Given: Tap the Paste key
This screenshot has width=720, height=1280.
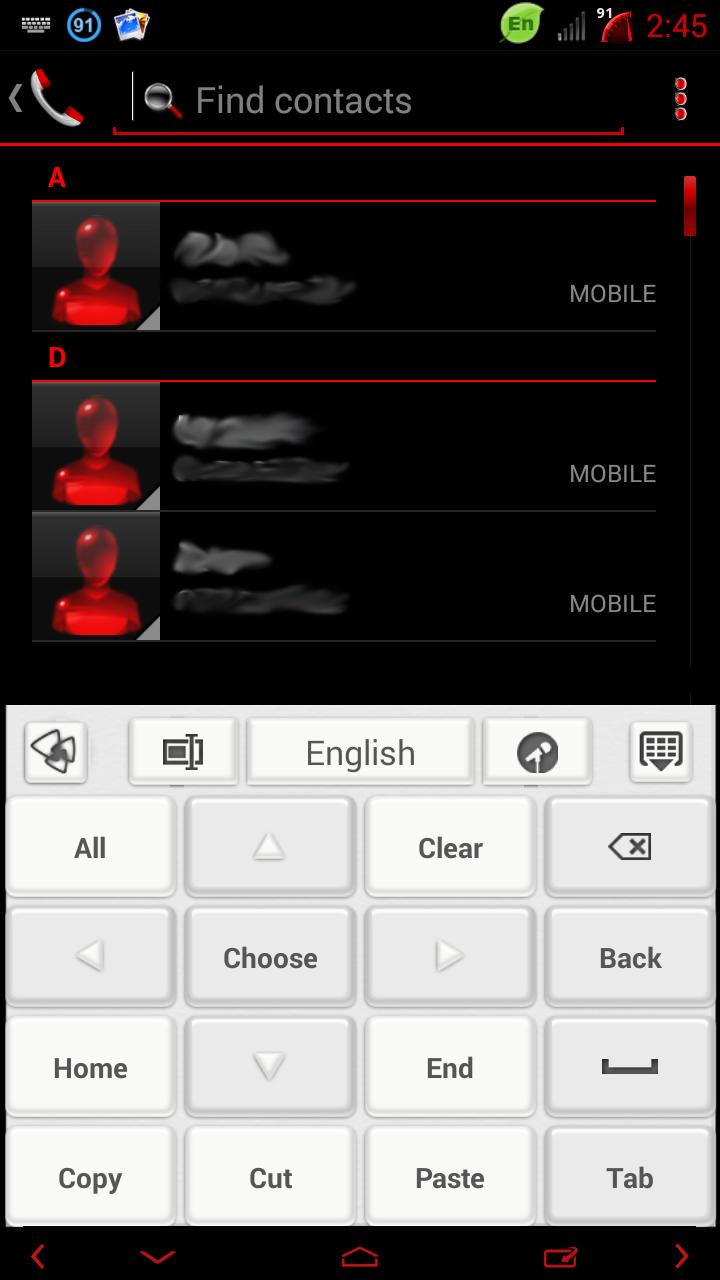Looking at the screenshot, I should (450, 1178).
